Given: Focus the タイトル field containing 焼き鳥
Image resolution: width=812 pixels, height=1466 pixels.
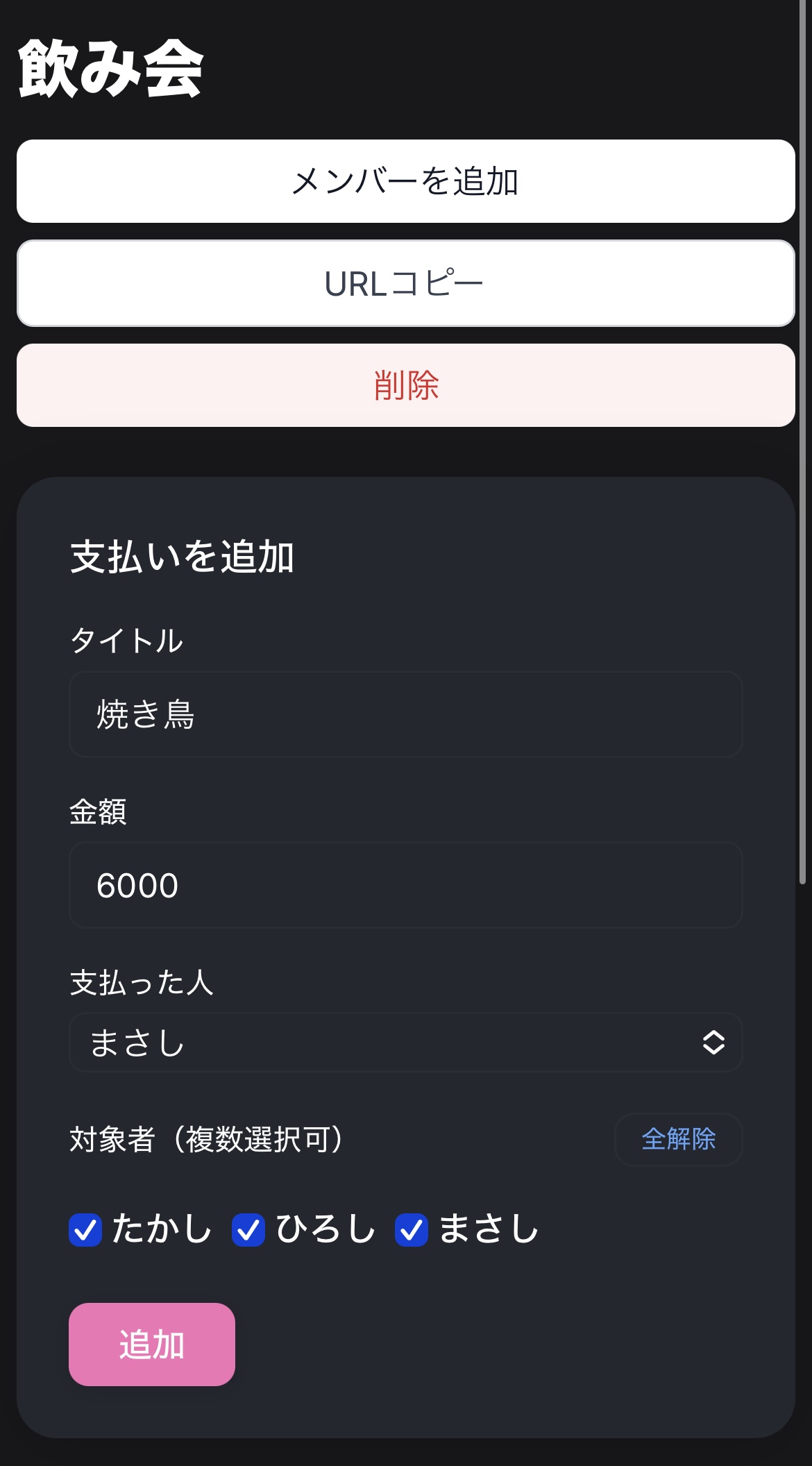Looking at the screenshot, I should (x=406, y=714).
